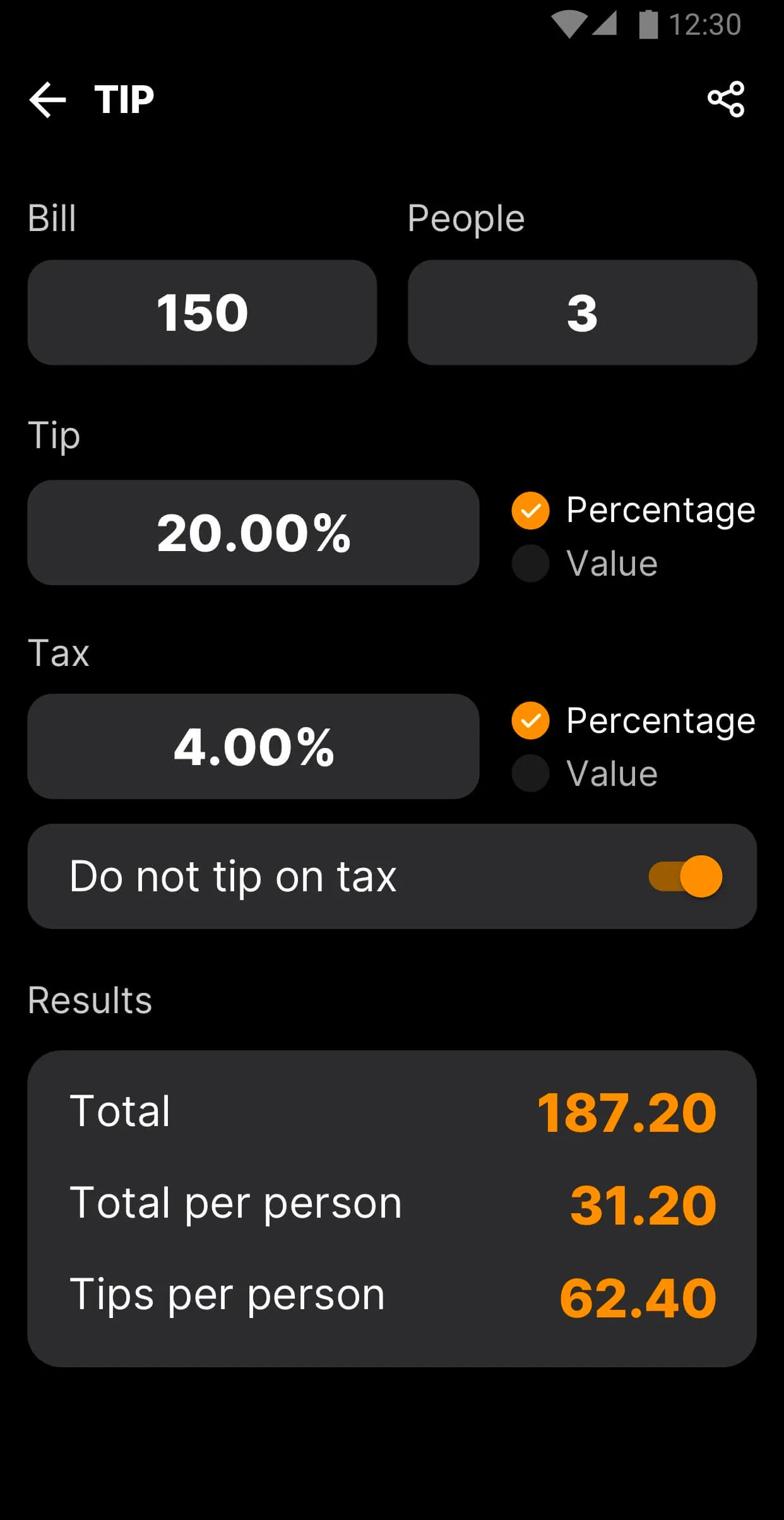Click the TIP title in the header
Screen dimensions: 784x1520
point(122,98)
